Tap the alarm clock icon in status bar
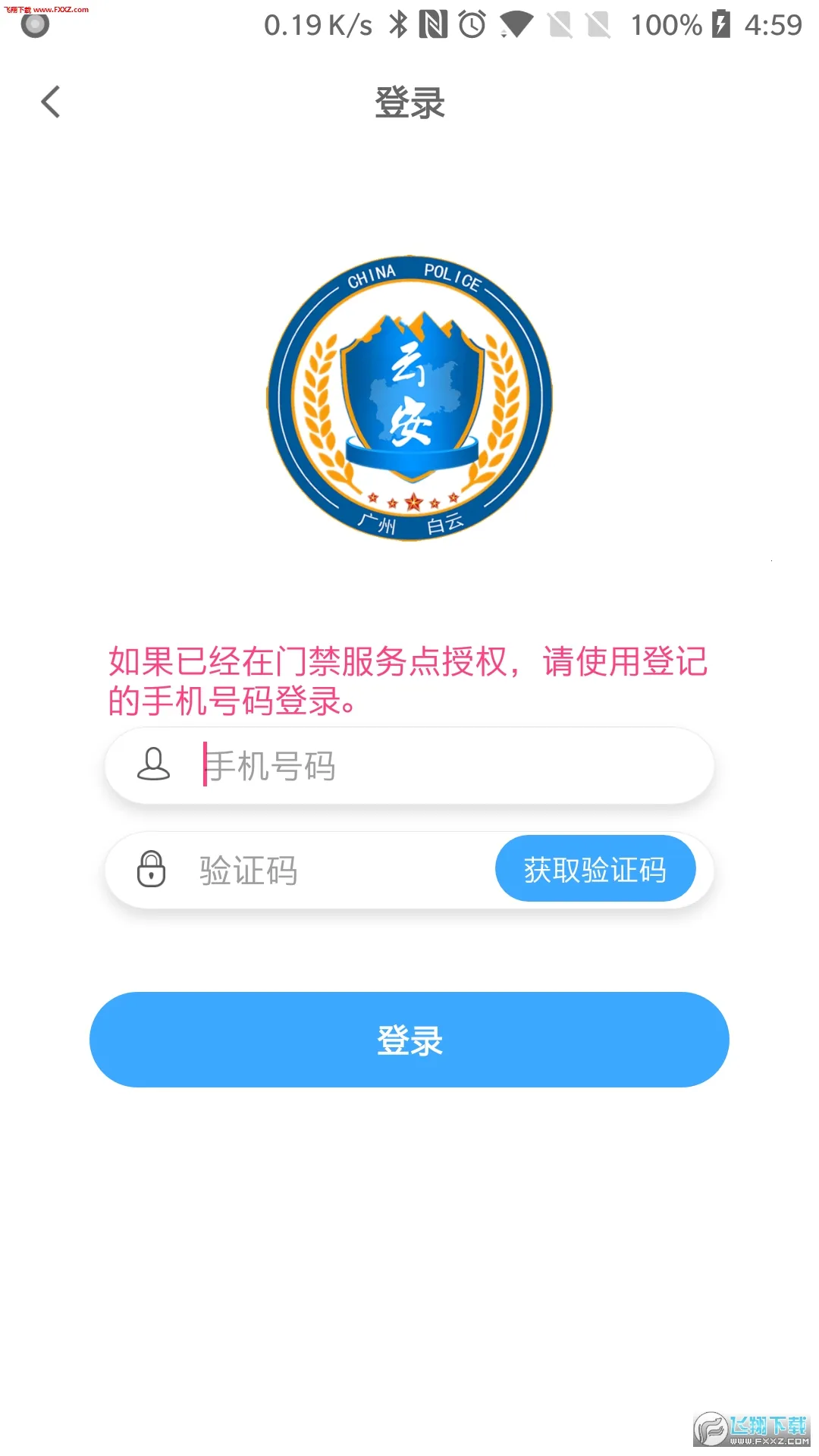Screen dimensions: 819x1456 tap(470, 25)
